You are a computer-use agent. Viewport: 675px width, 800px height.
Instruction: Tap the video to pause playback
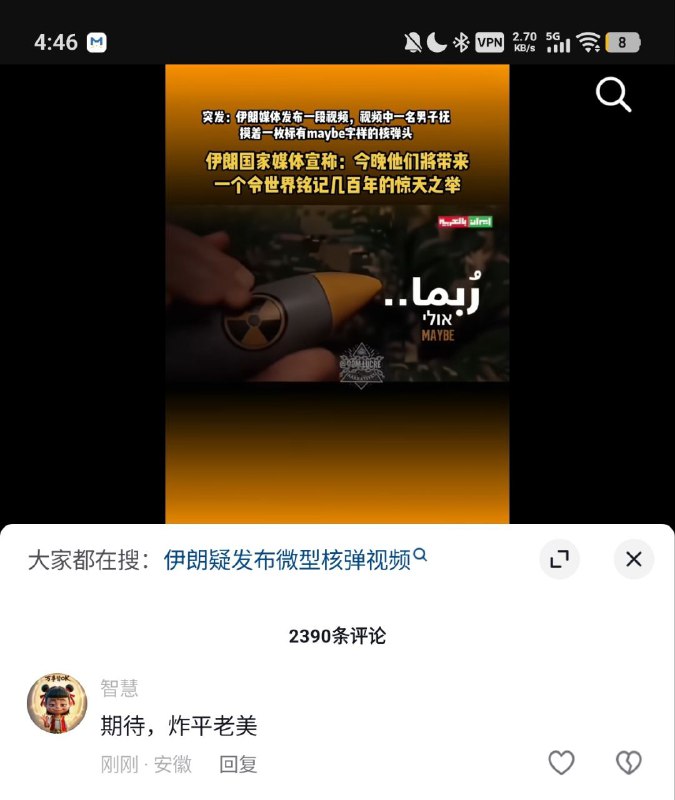[x=337, y=300]
